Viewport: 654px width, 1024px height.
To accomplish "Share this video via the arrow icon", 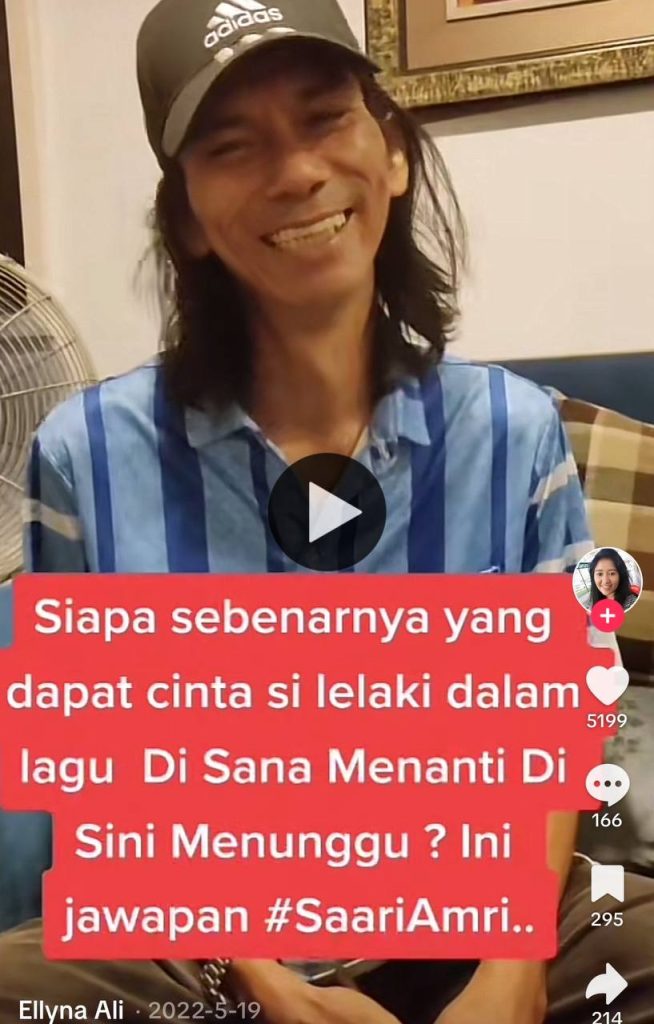I will point(606,983).
